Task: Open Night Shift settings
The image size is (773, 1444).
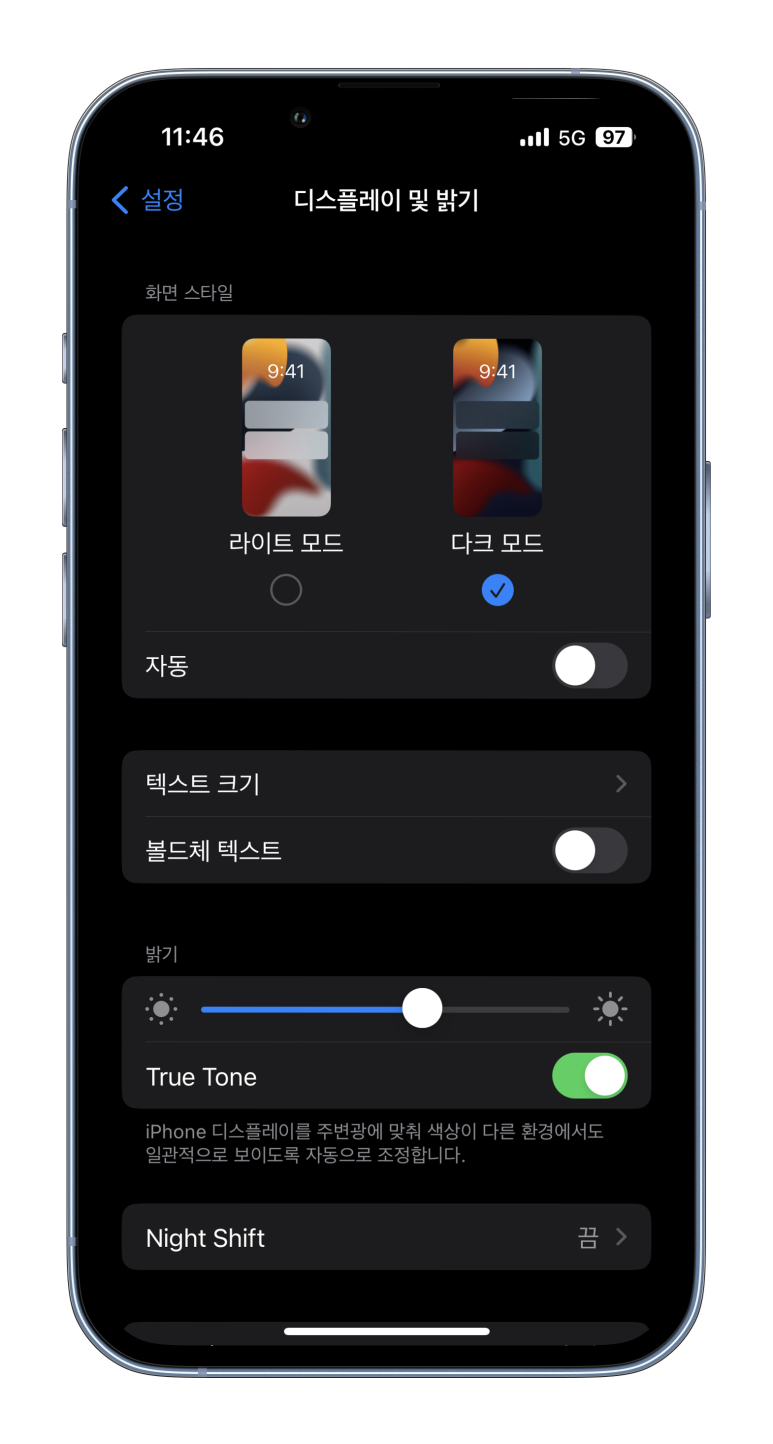Action: 386,1238
